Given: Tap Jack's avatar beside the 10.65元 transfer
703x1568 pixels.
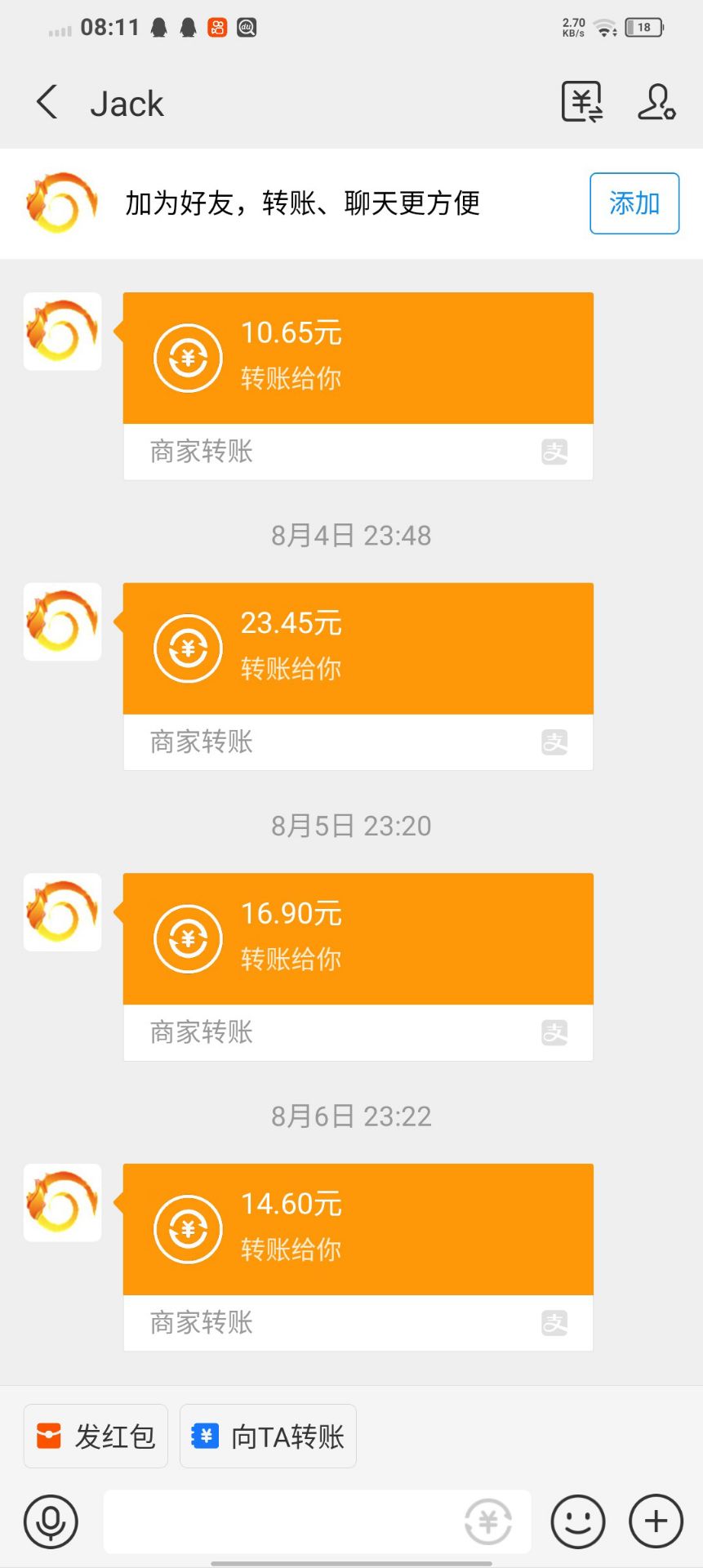Looking at the screenshot, I should coord(62,332).
